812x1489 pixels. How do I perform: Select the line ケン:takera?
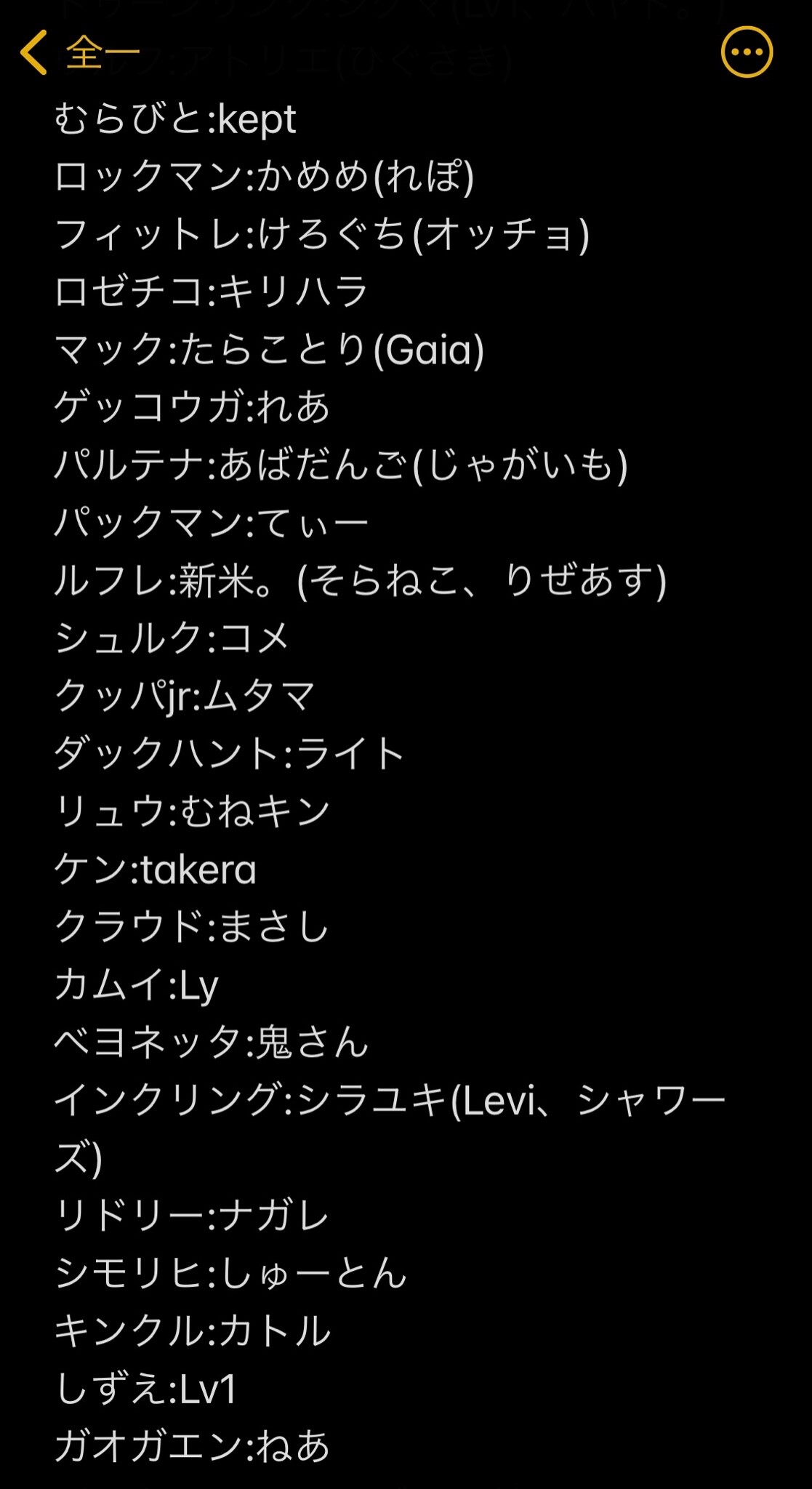tap(156, 867)
